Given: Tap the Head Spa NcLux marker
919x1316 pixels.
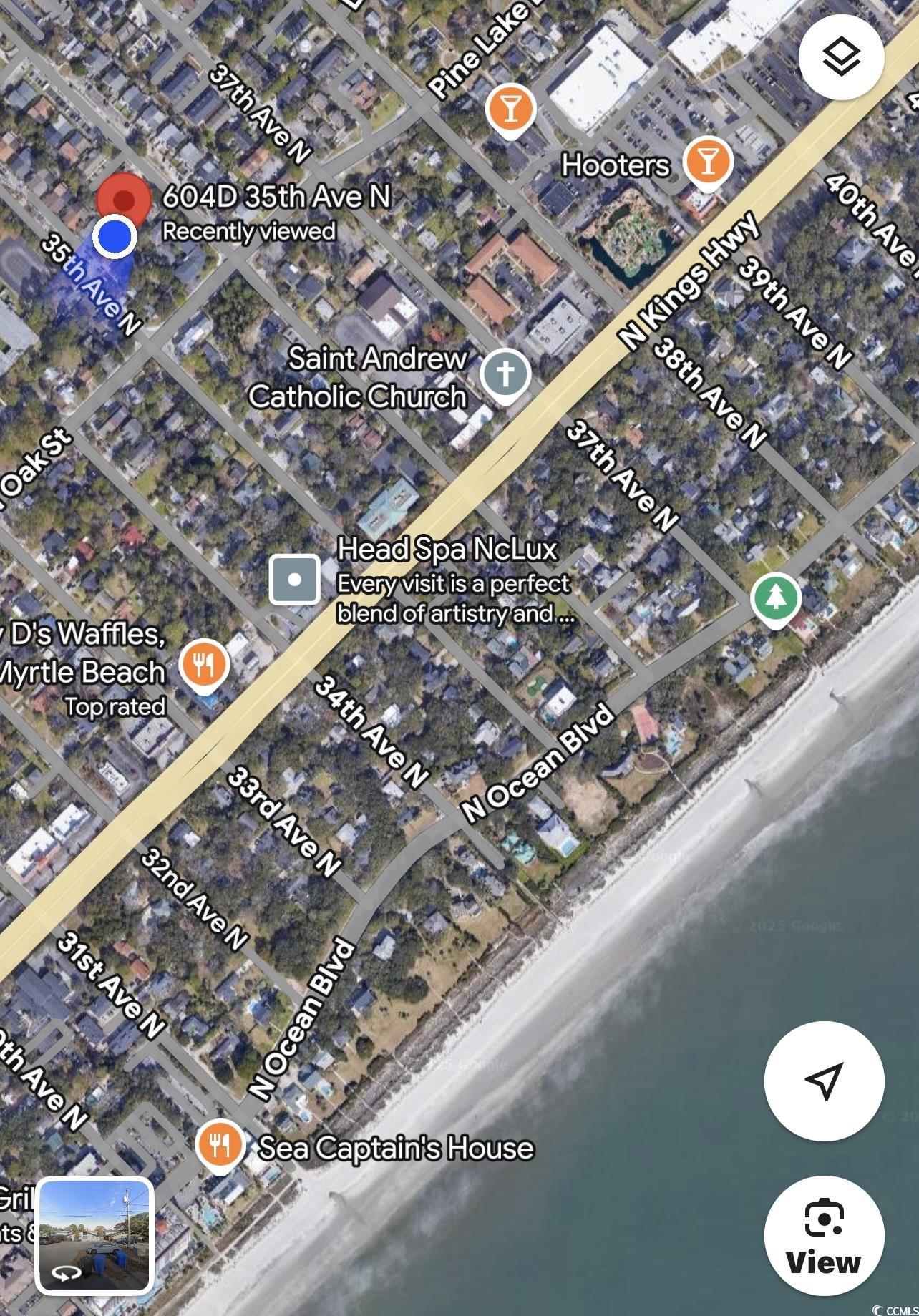Looking at the screenshot, I should coord(294,579).
